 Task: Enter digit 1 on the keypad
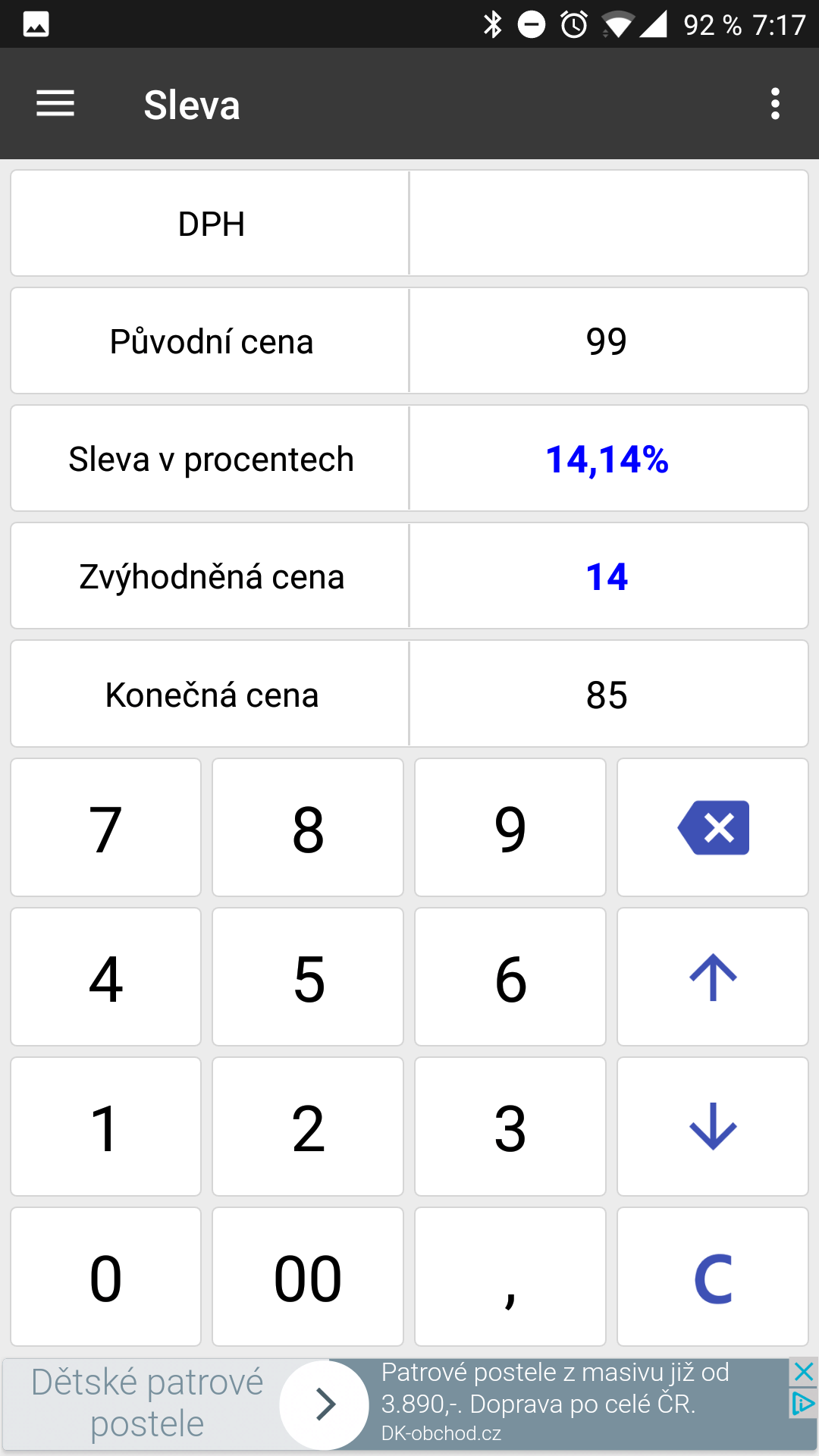coord(106,1127)
